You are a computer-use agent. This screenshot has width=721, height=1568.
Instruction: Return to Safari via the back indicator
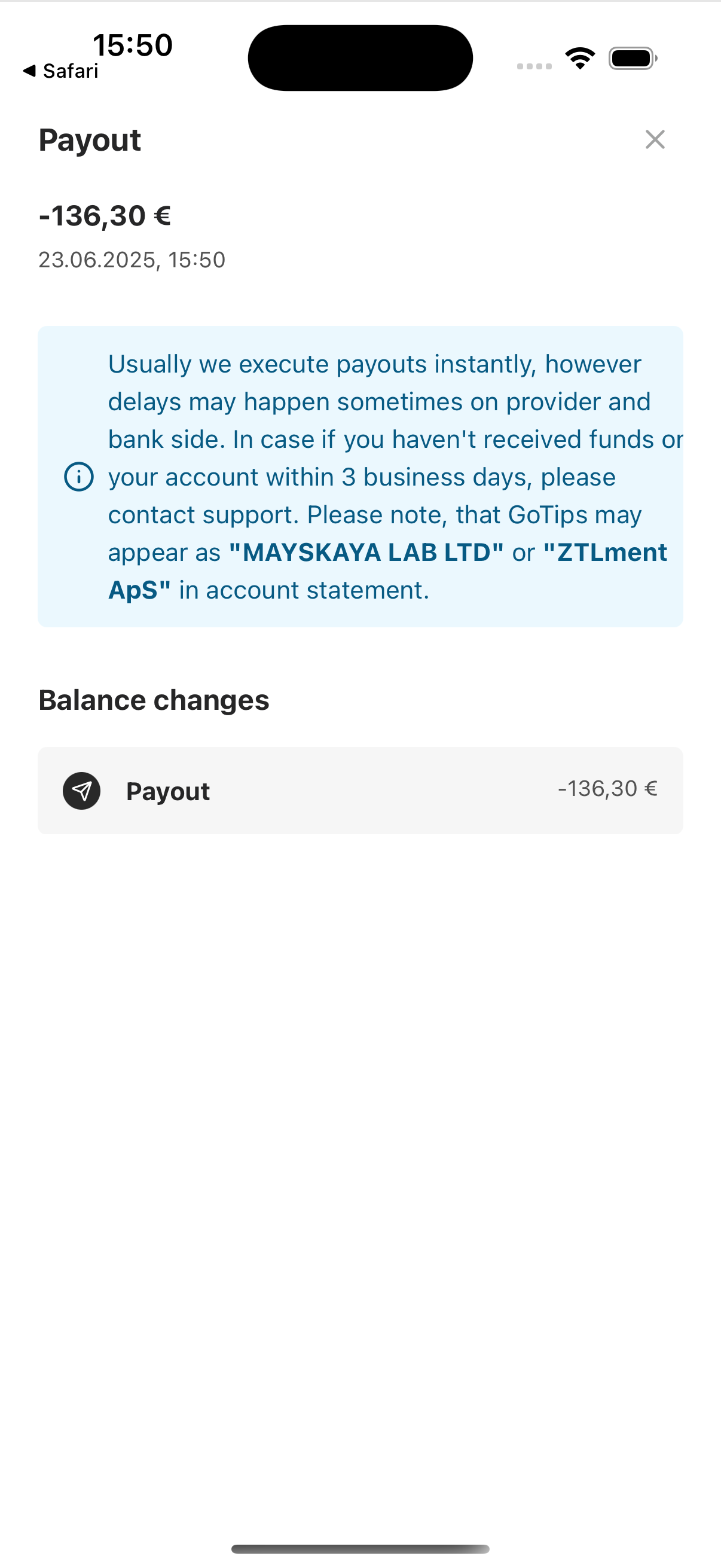[61, 71]
